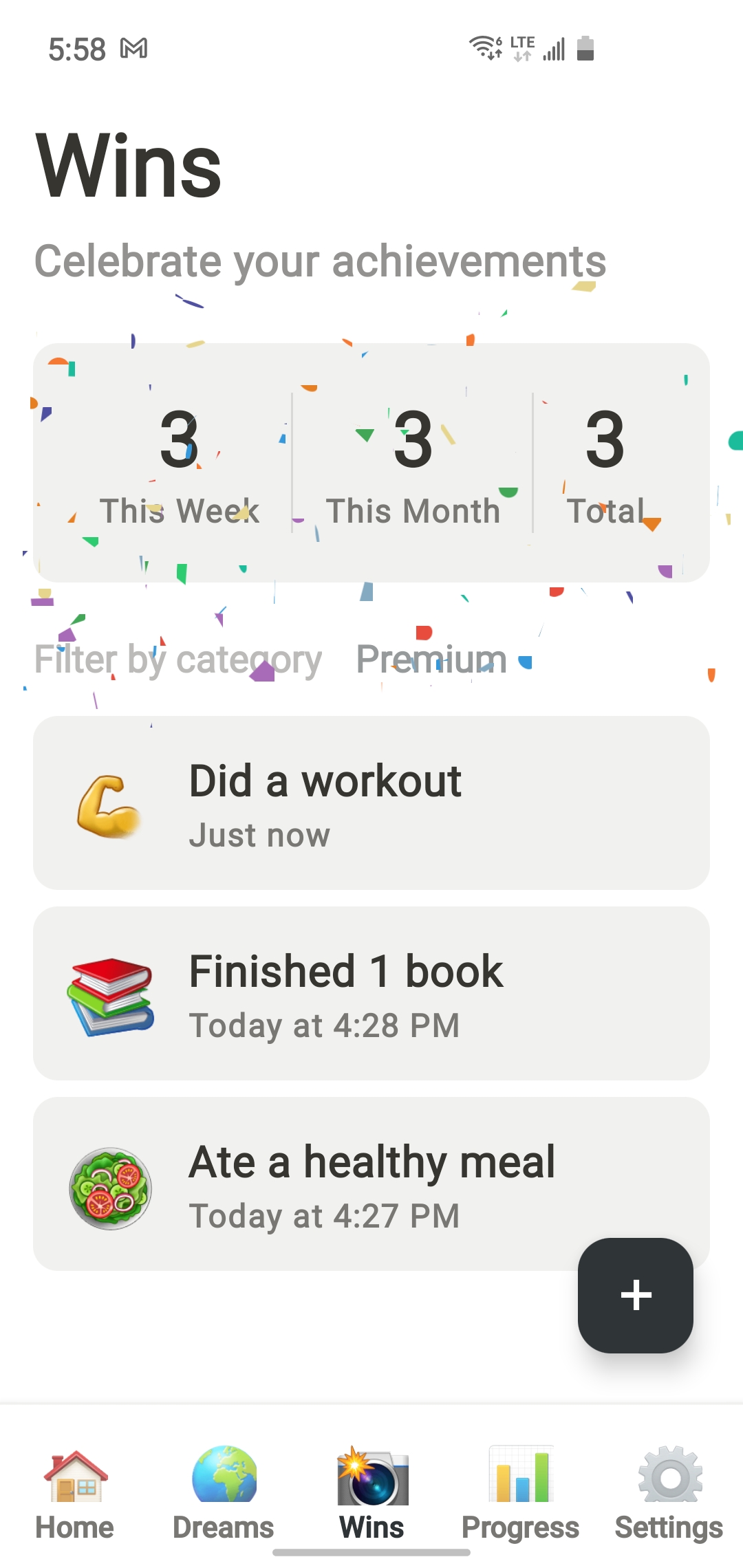Open the Settings tab
The image size is (743, 1568).
point(669,1494)
